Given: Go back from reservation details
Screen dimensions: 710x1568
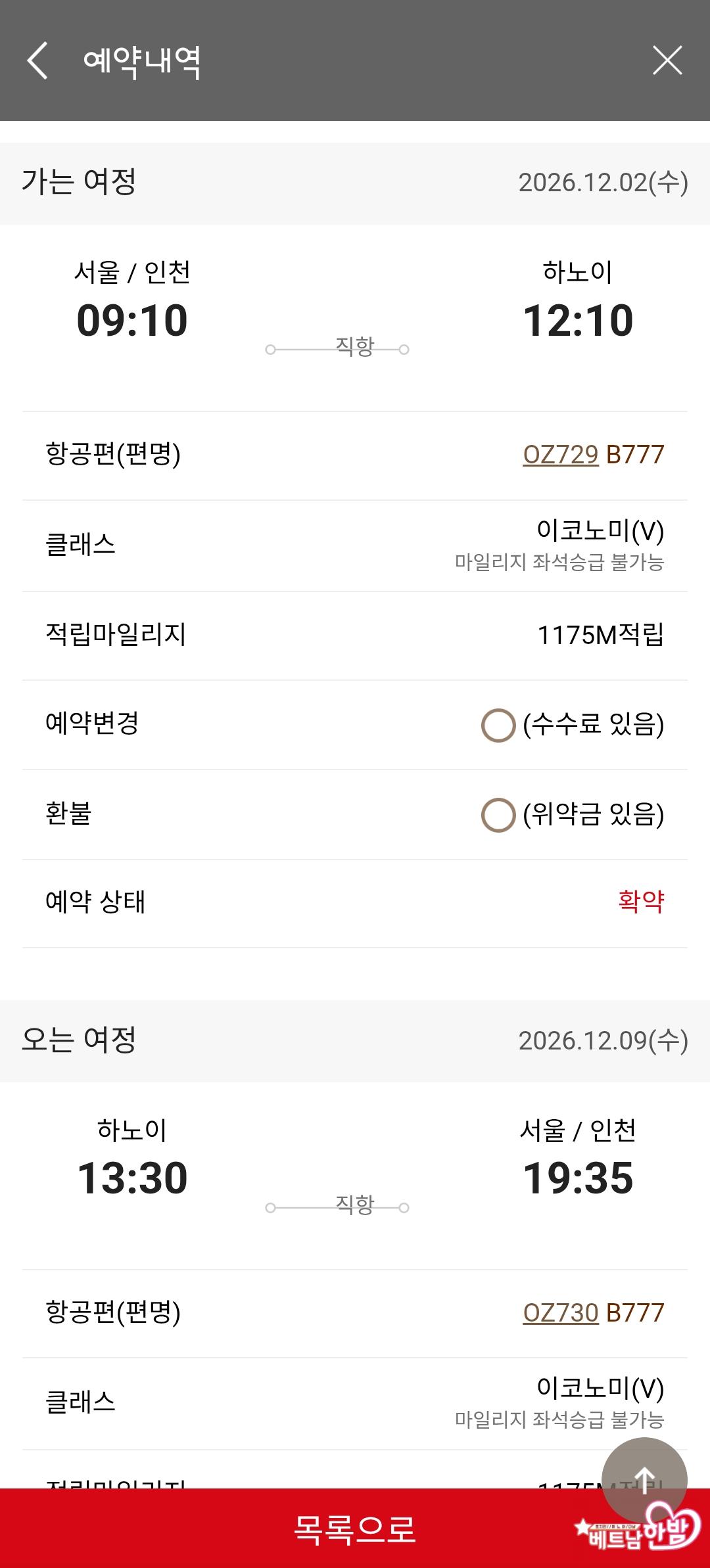Looking at the screenshot, I should 37,60.
